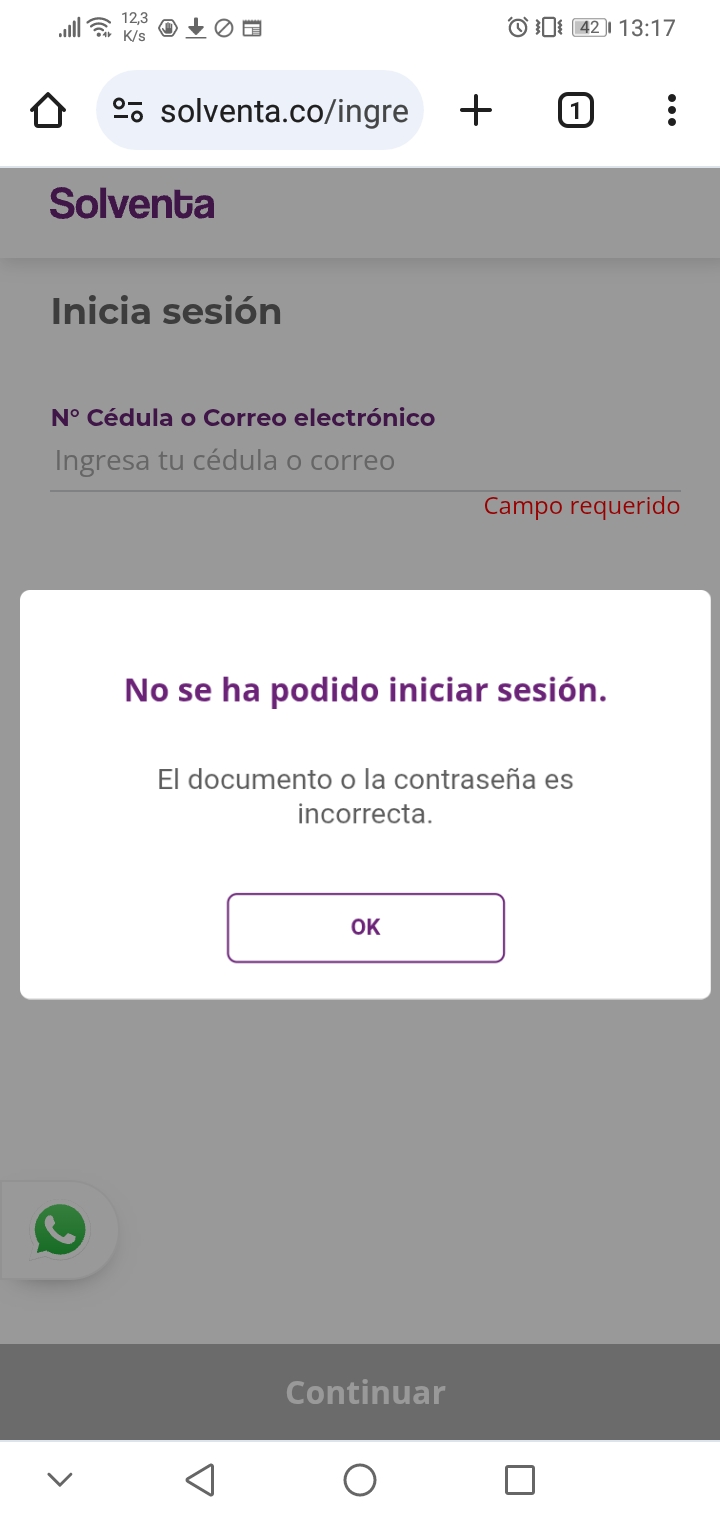Show the open tabs switcher

(x=575, y=110)
